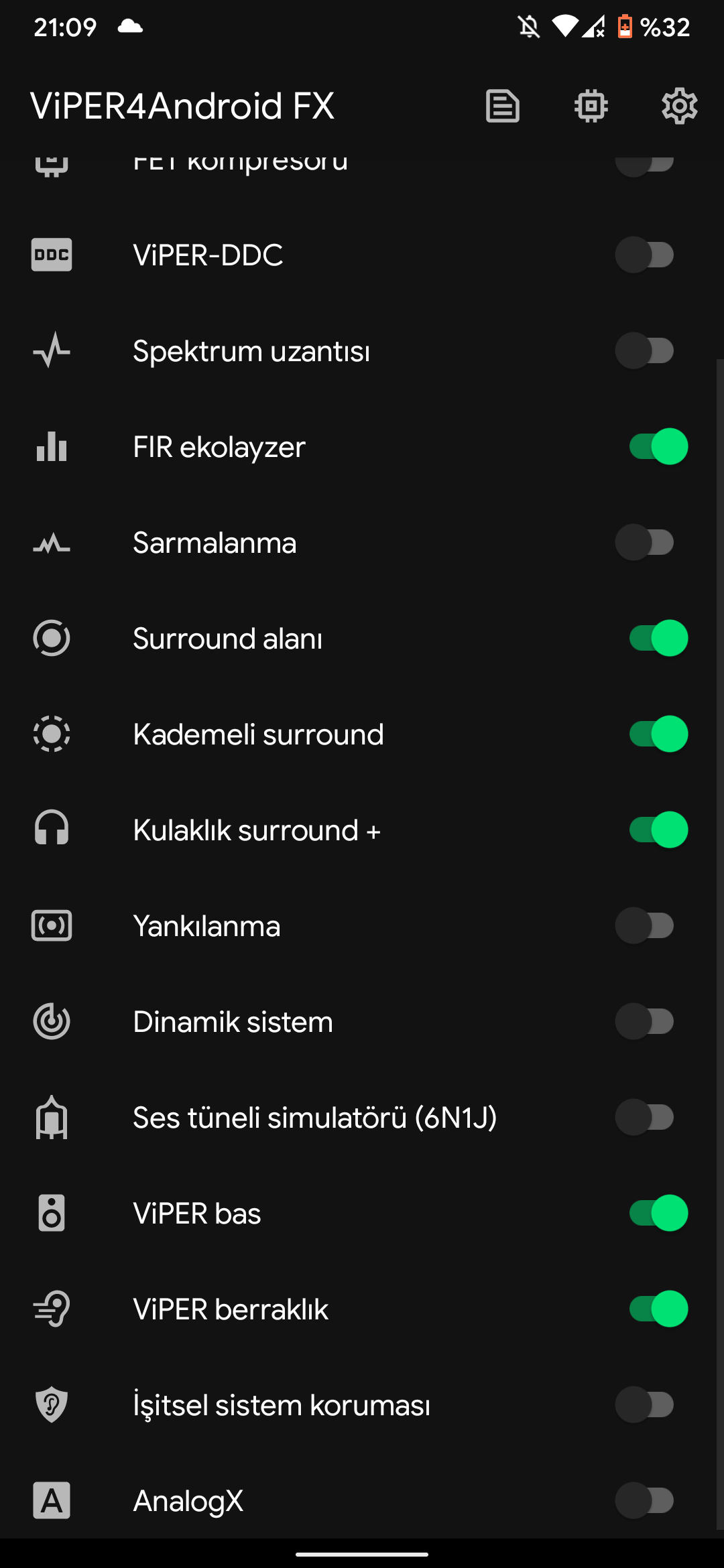Open the presets document icon
The image size is (724, 1568).
(502, 106)
